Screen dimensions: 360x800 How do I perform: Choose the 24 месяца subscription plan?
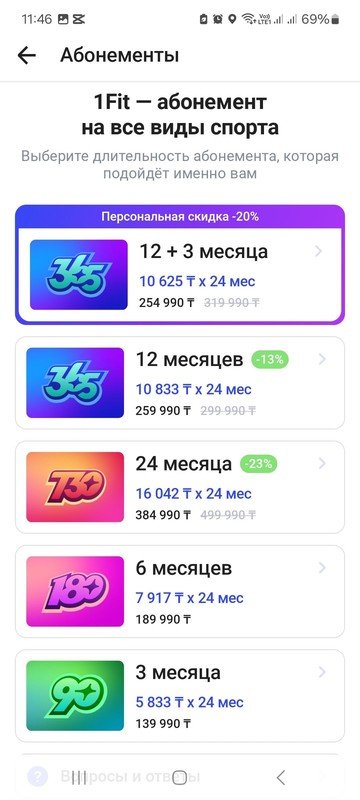pos(180,487)
